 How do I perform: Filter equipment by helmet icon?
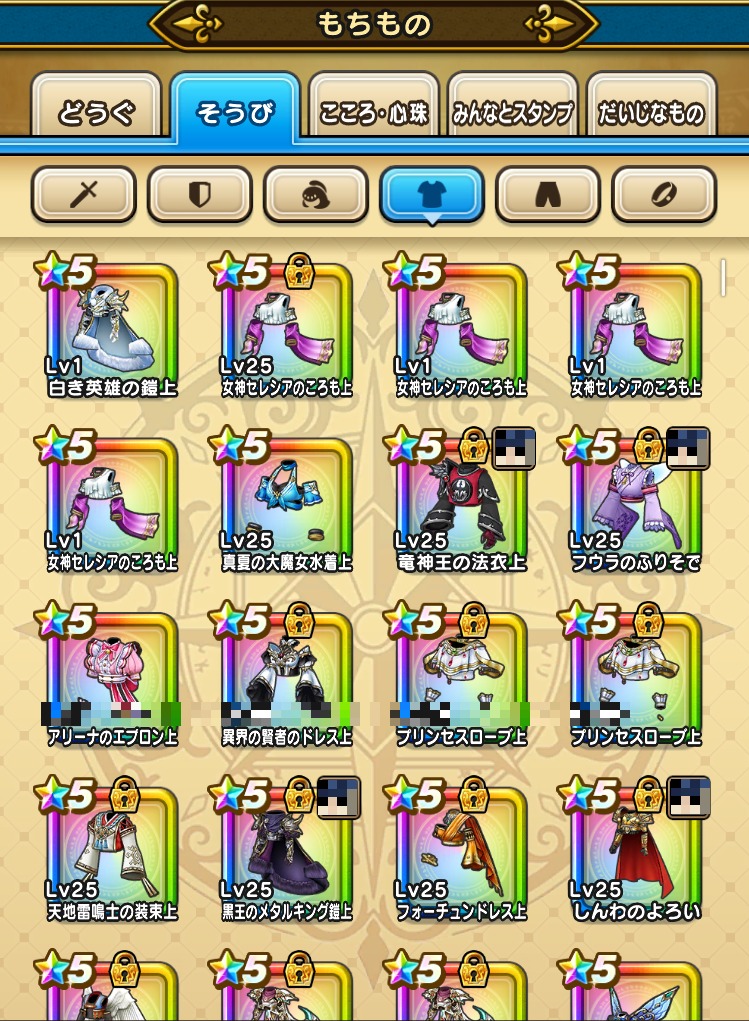coord(315,194)
